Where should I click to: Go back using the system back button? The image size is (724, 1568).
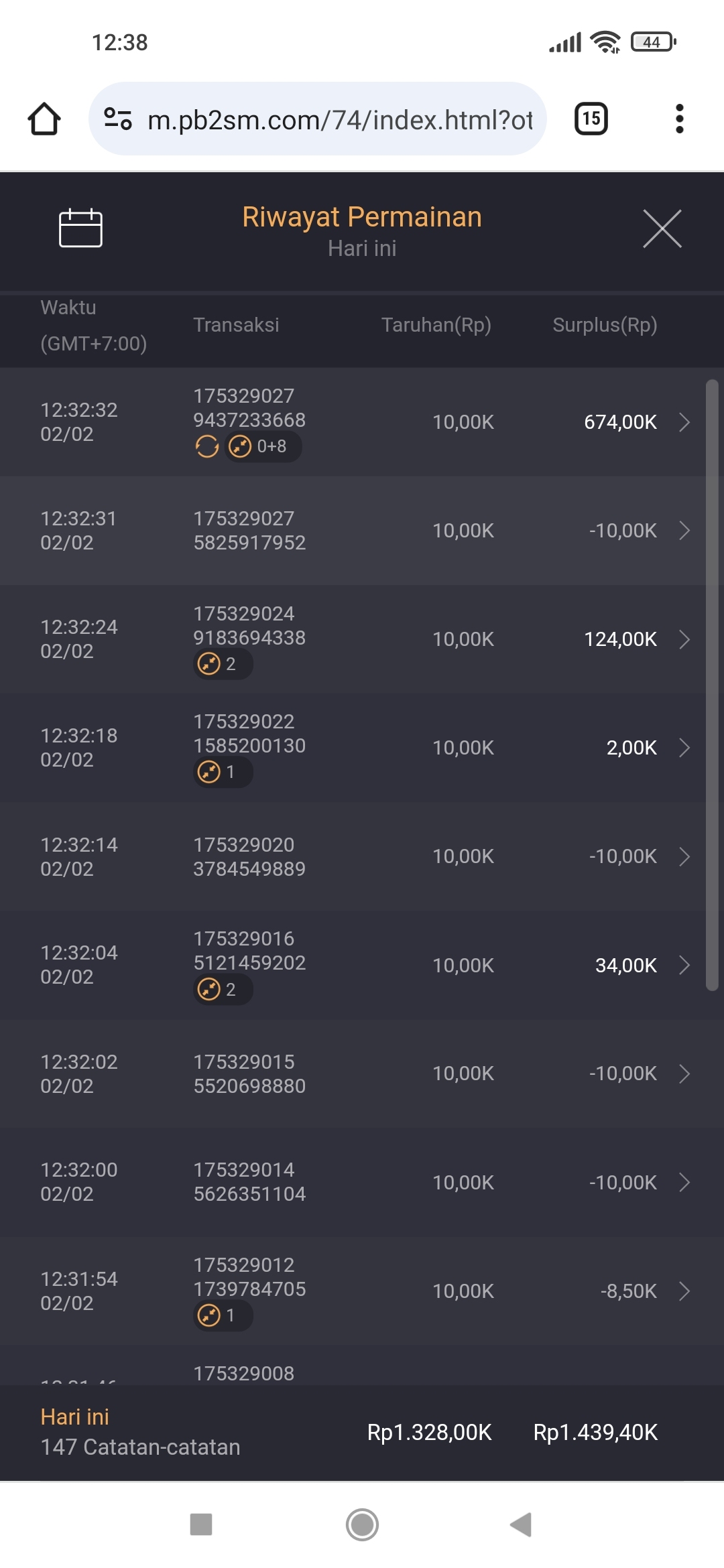pyautogui.click(x=521, y=1524)
